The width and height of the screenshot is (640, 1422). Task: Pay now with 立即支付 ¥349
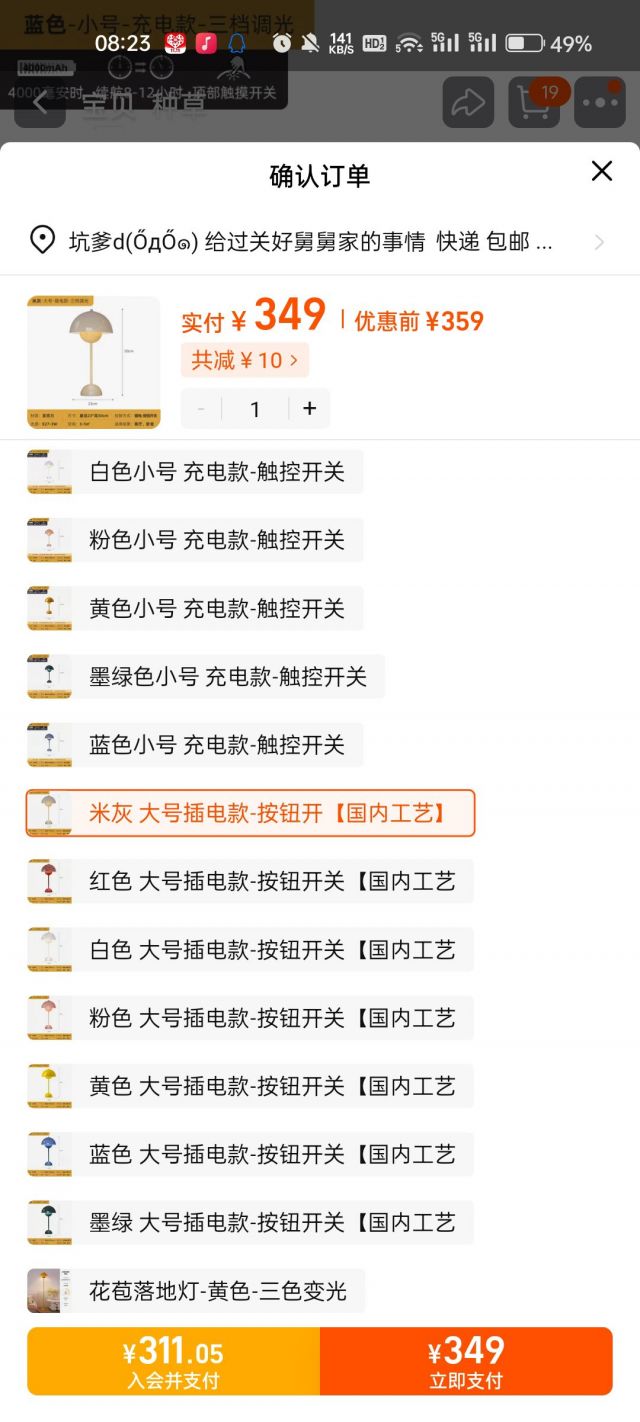[x=466, y=1361]
